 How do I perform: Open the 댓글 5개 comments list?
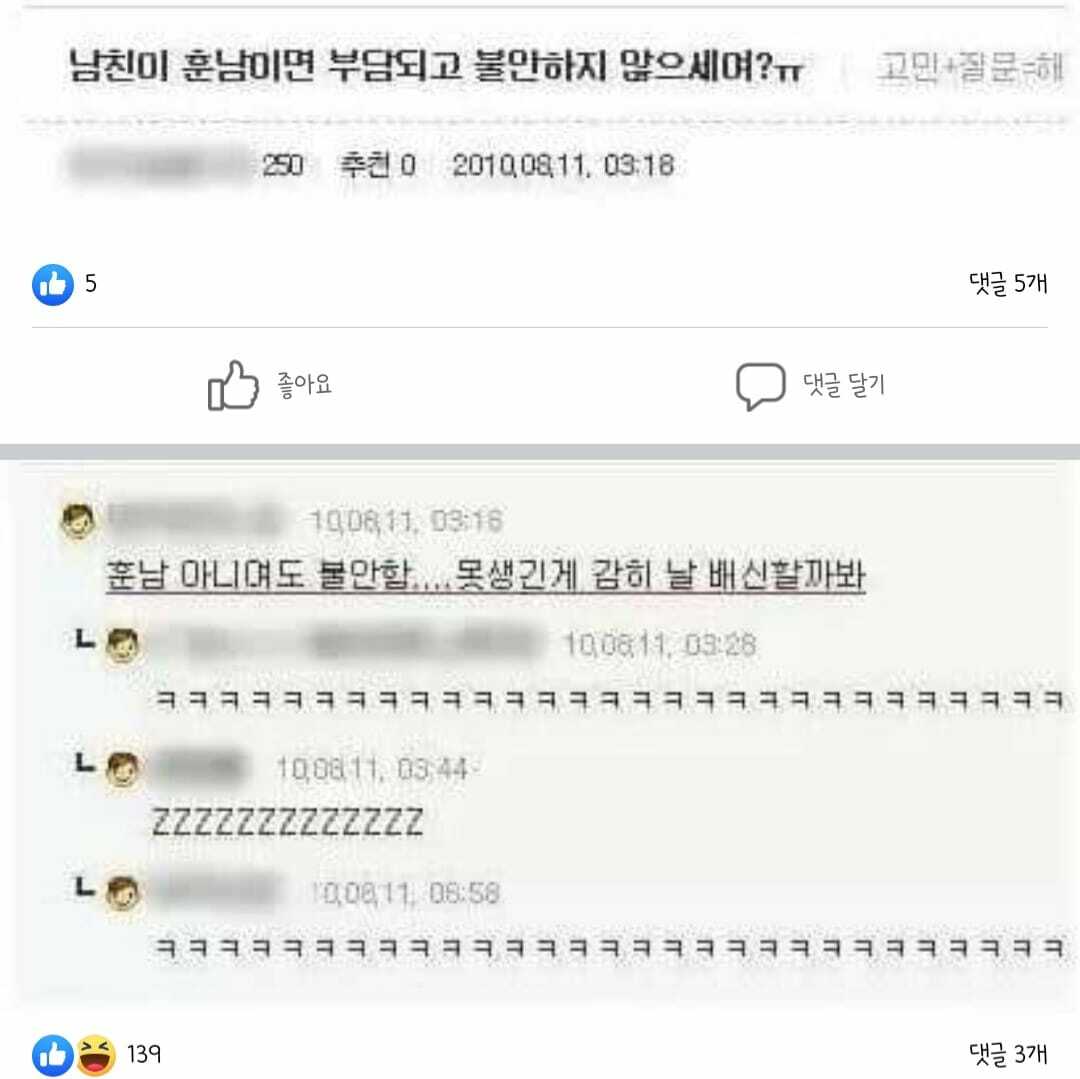[1008, 284]
